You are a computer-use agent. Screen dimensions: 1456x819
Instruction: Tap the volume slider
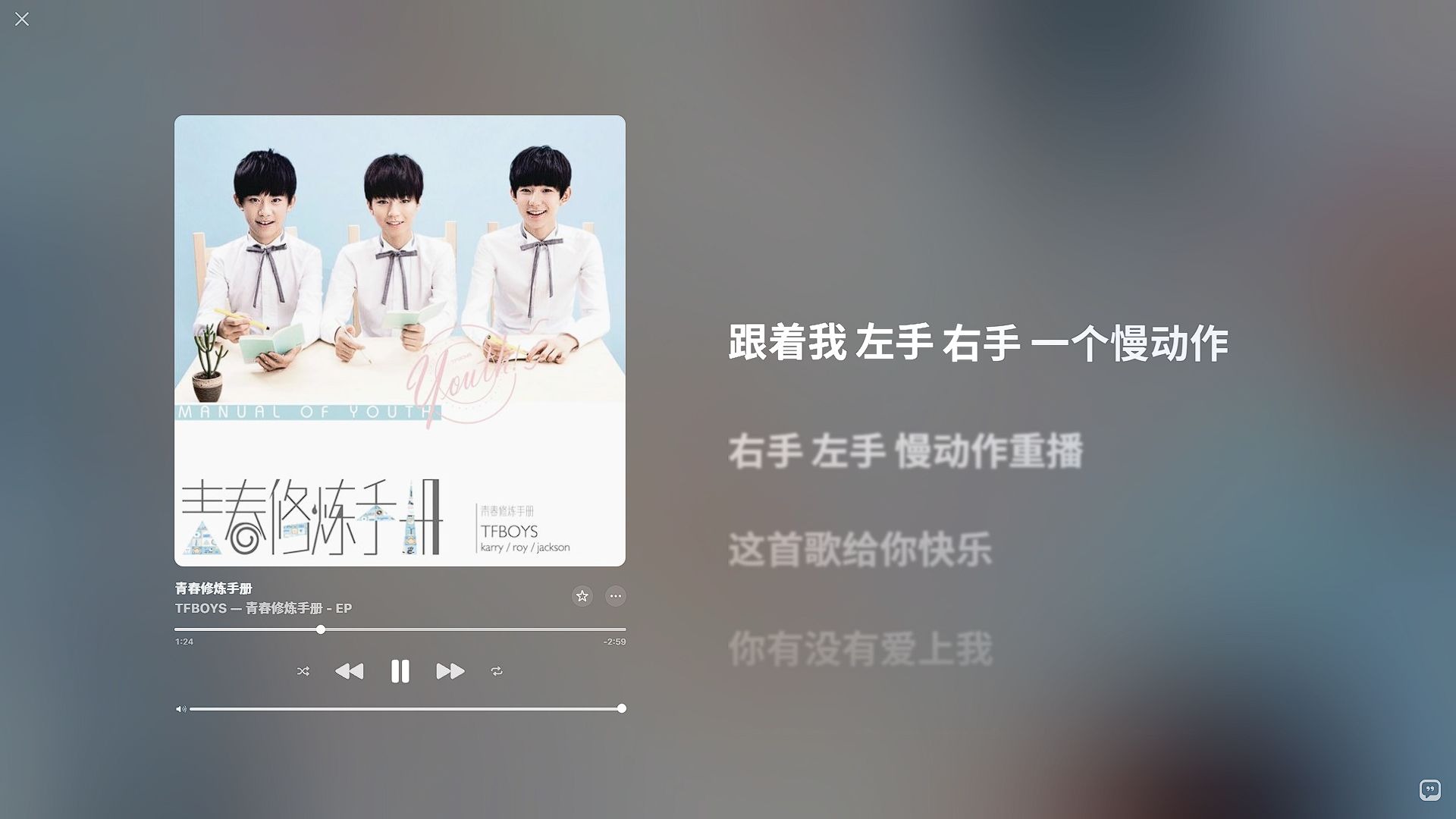406,708
